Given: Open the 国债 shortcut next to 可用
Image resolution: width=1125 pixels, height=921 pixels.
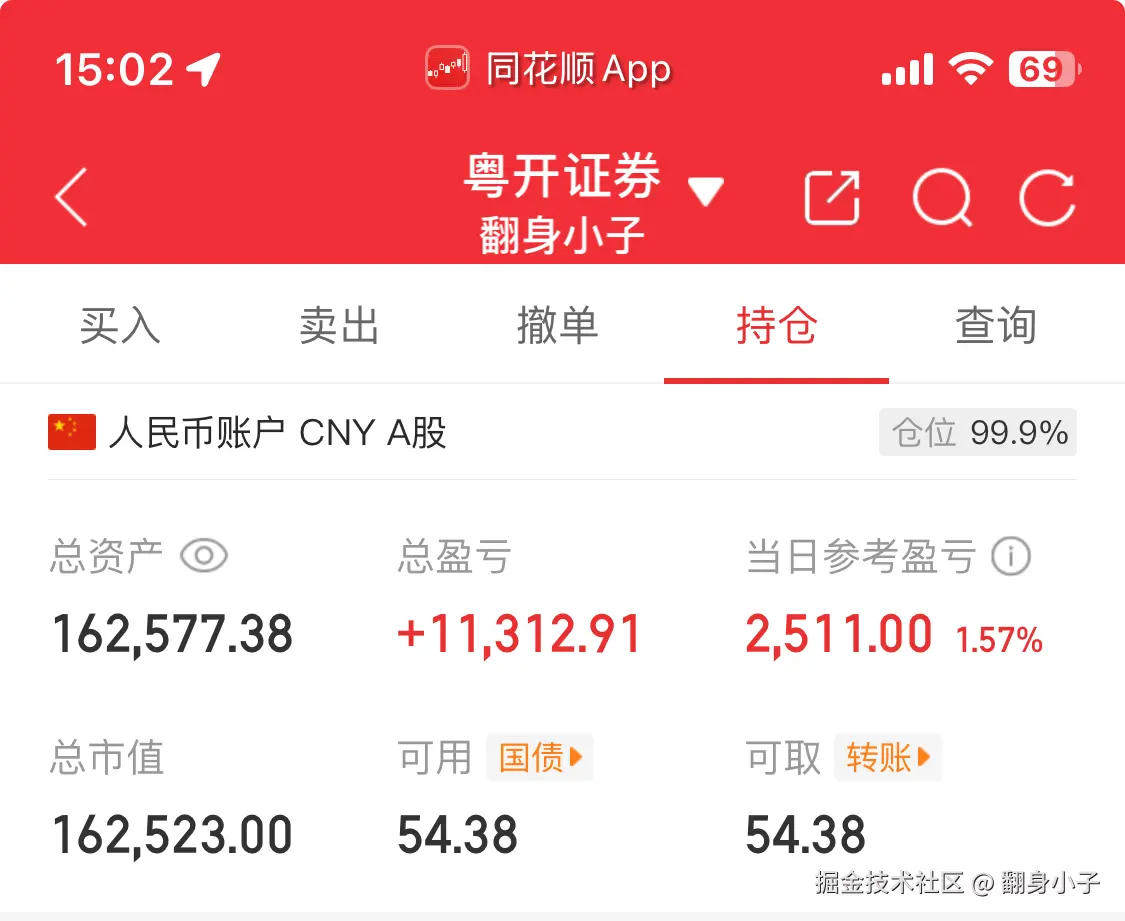Looking at the screenshot, I should click(540, 757).
